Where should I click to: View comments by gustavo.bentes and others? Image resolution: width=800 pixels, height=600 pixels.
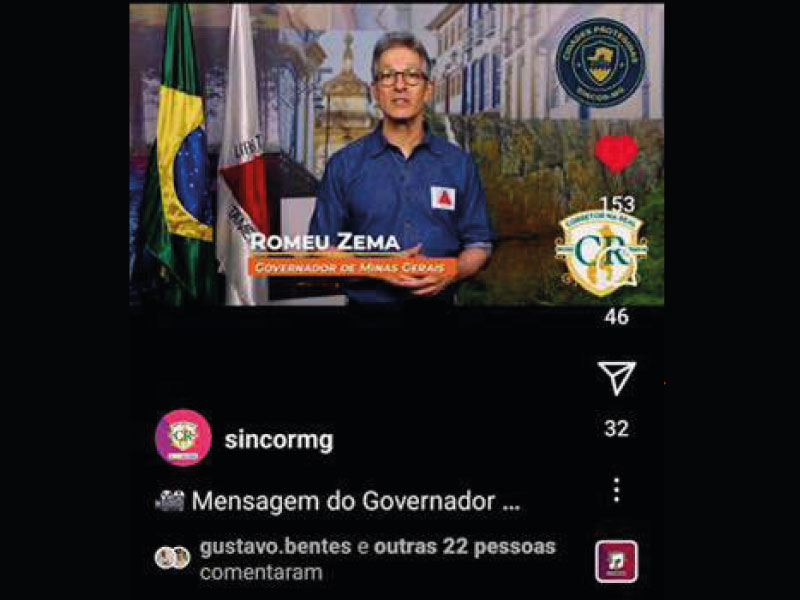pos(377,559)
